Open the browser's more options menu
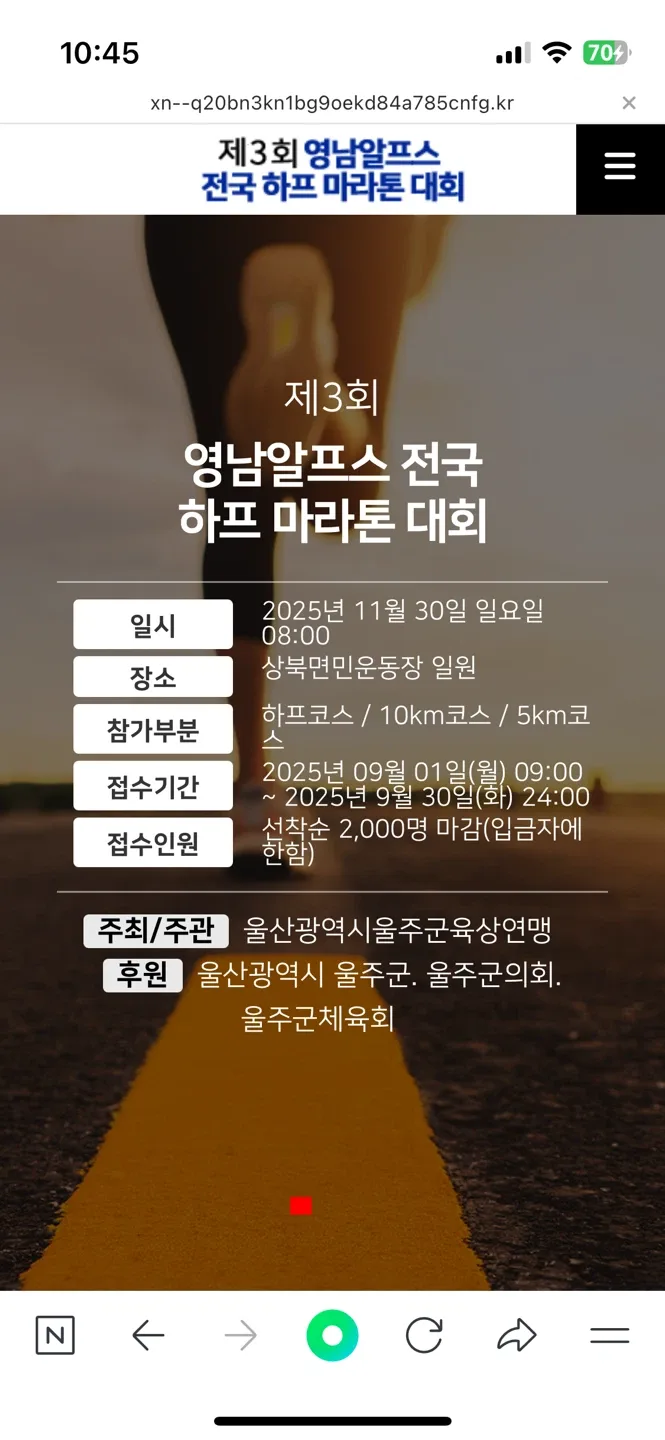The height and width of the screenshot is (1440, 665). [609, 1335]
